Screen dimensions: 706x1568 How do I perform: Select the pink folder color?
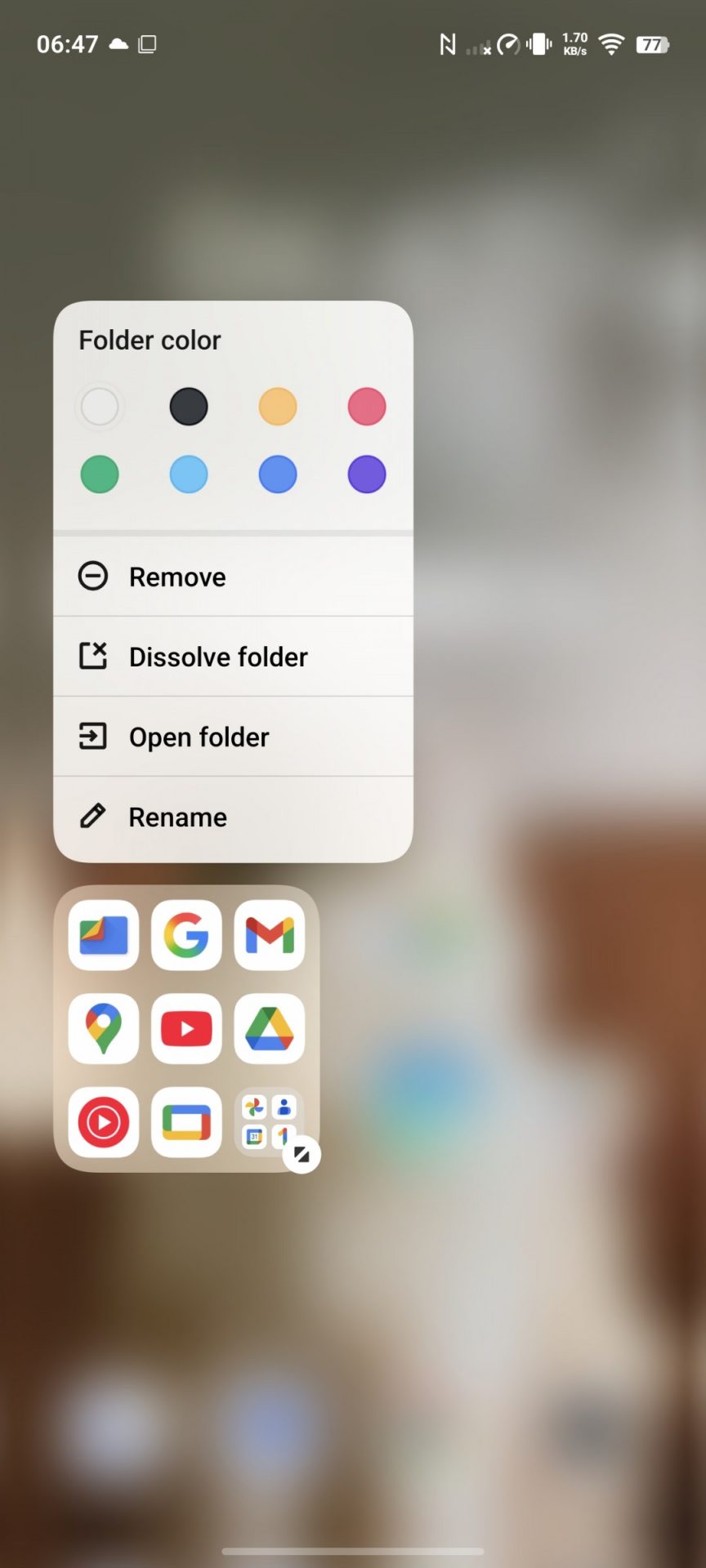tap(367, 407)
